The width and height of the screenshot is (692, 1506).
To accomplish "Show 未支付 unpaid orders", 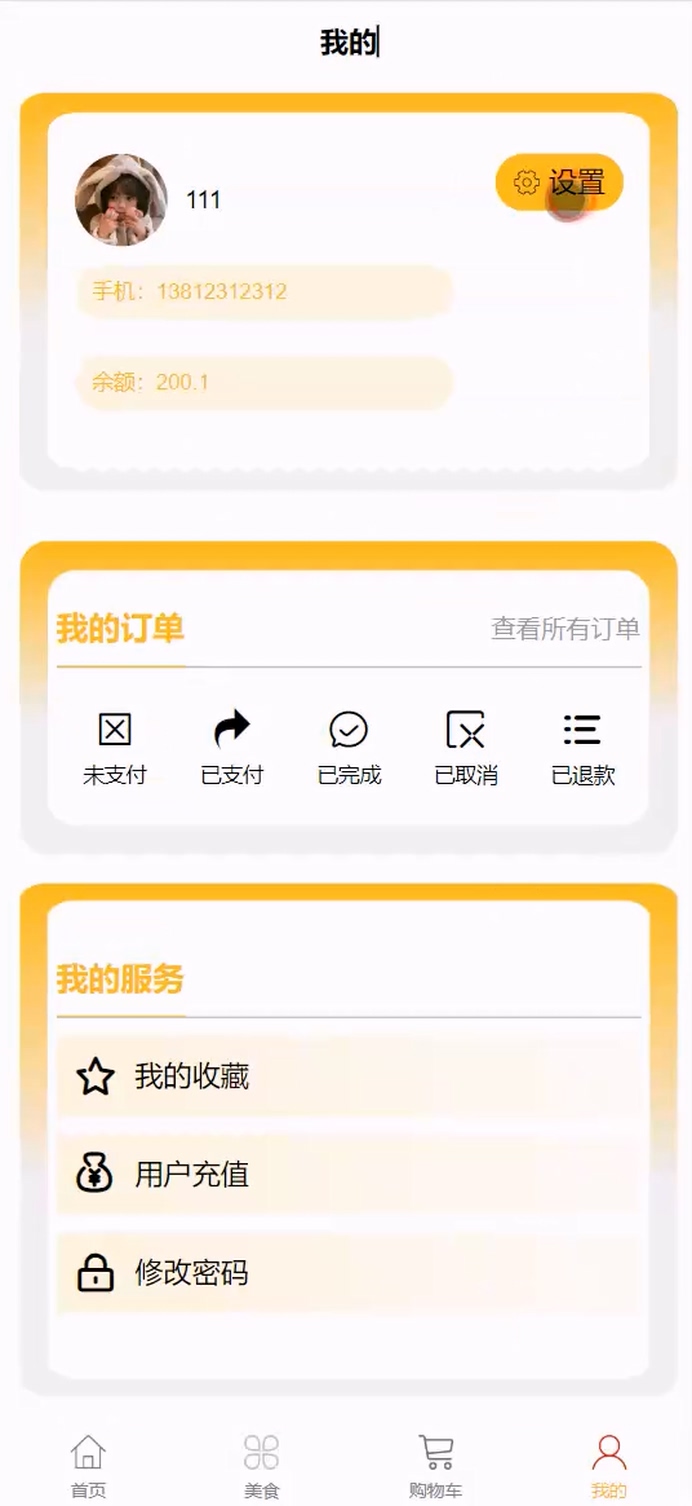I will coord(115,748).
